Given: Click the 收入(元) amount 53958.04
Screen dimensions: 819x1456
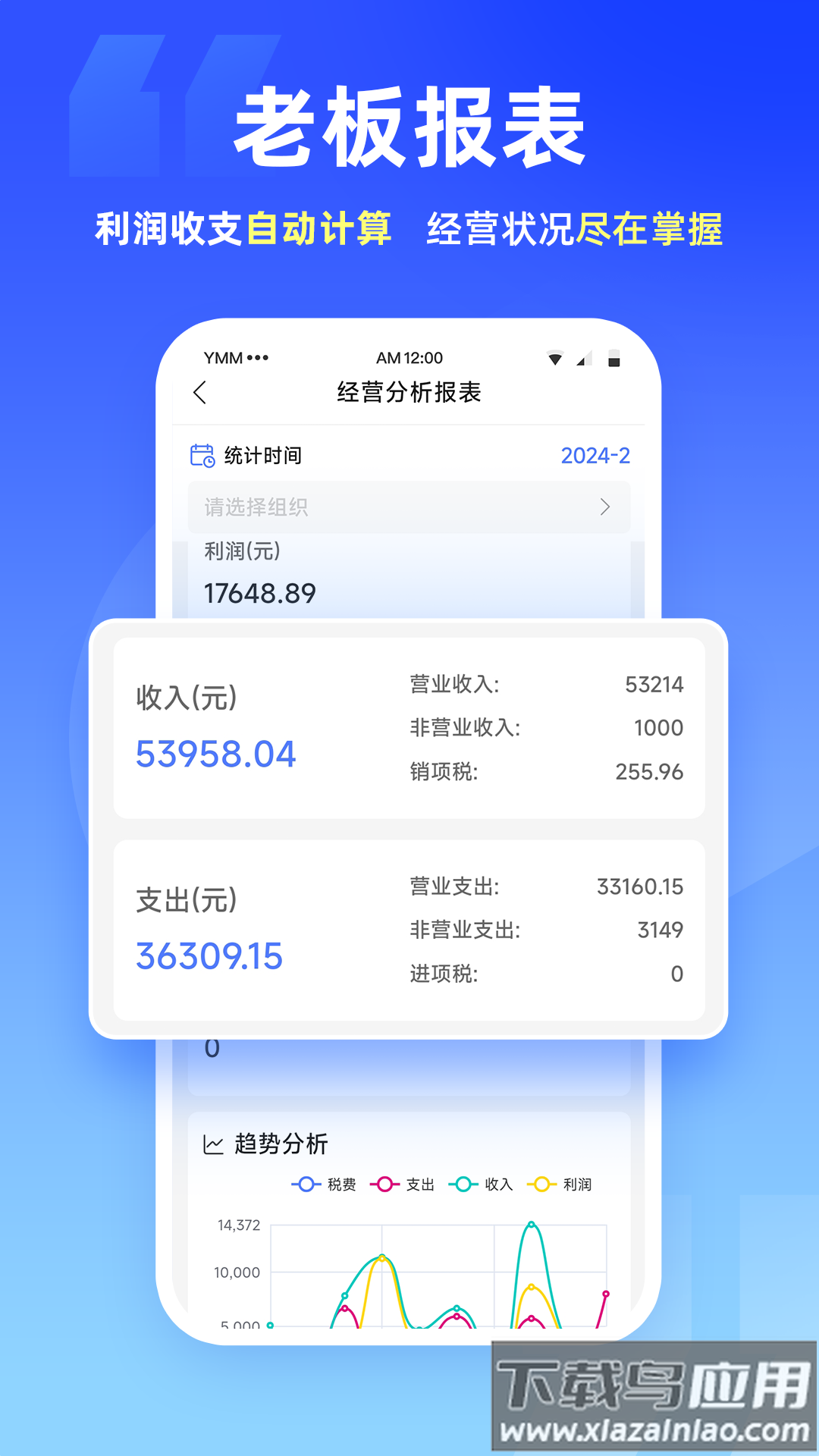Looking at the screenshot, I should (x=216, y=754).
